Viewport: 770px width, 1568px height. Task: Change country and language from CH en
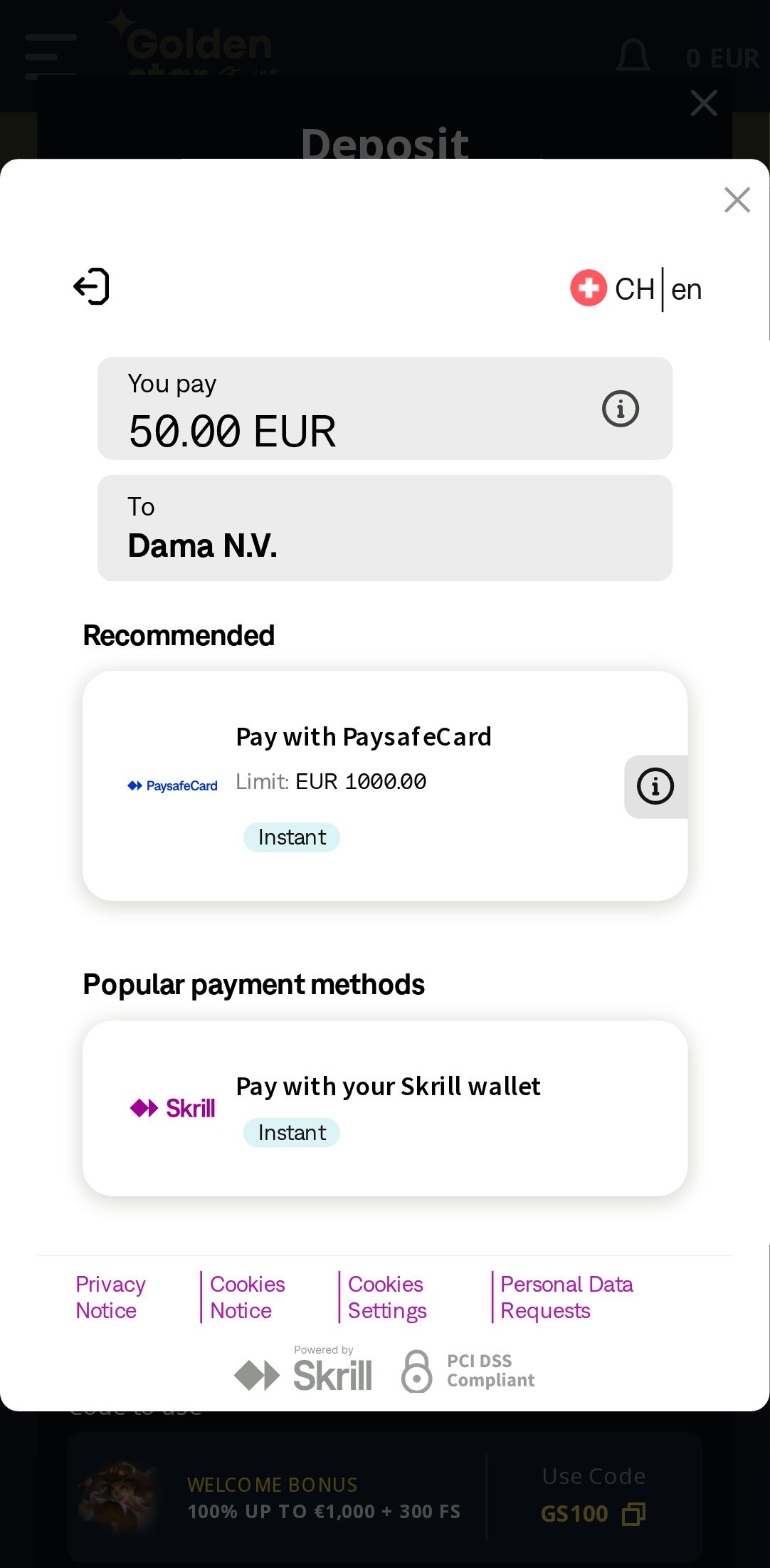tap(636, 289)
